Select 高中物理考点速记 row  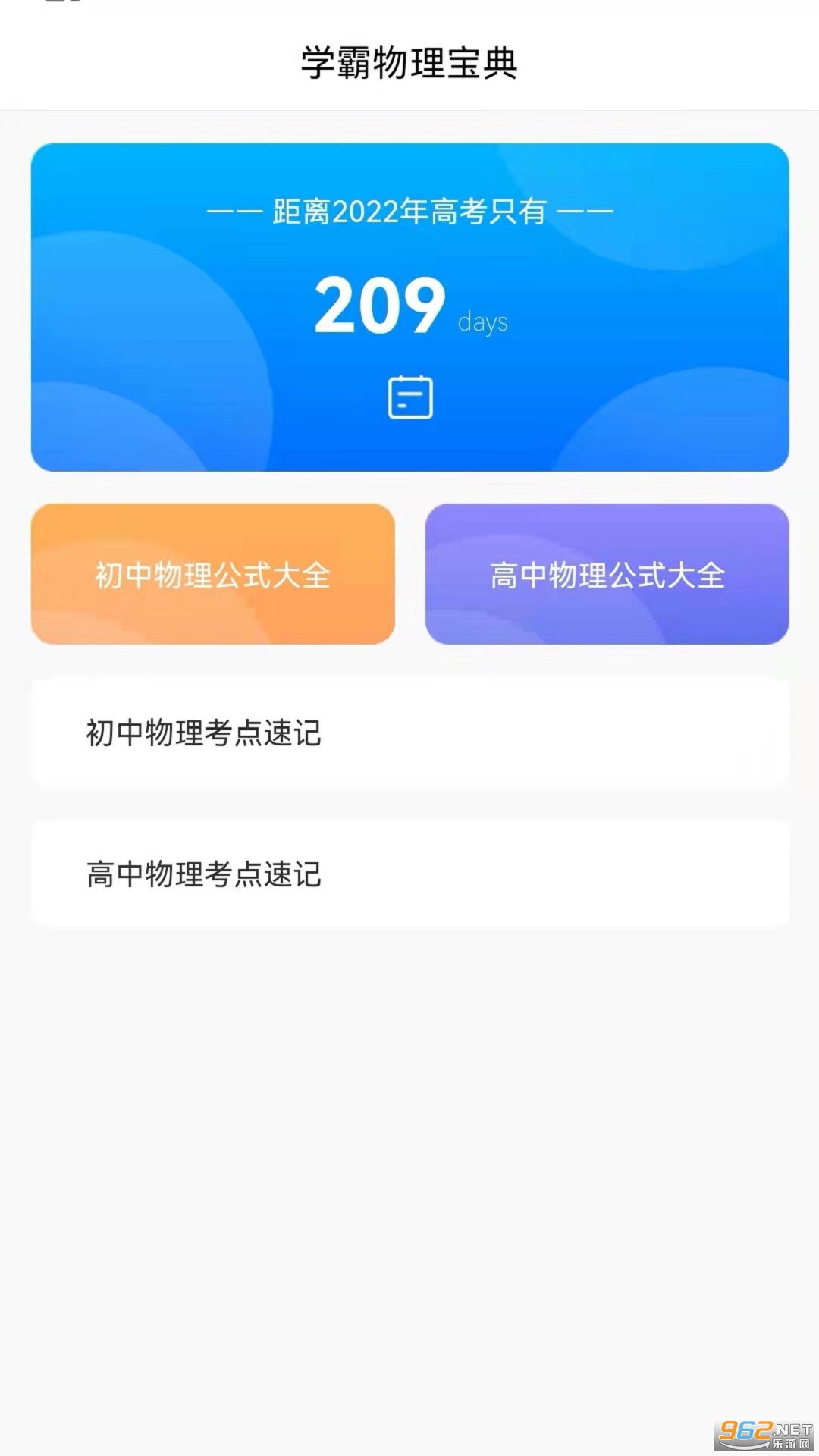coord(409,874)
